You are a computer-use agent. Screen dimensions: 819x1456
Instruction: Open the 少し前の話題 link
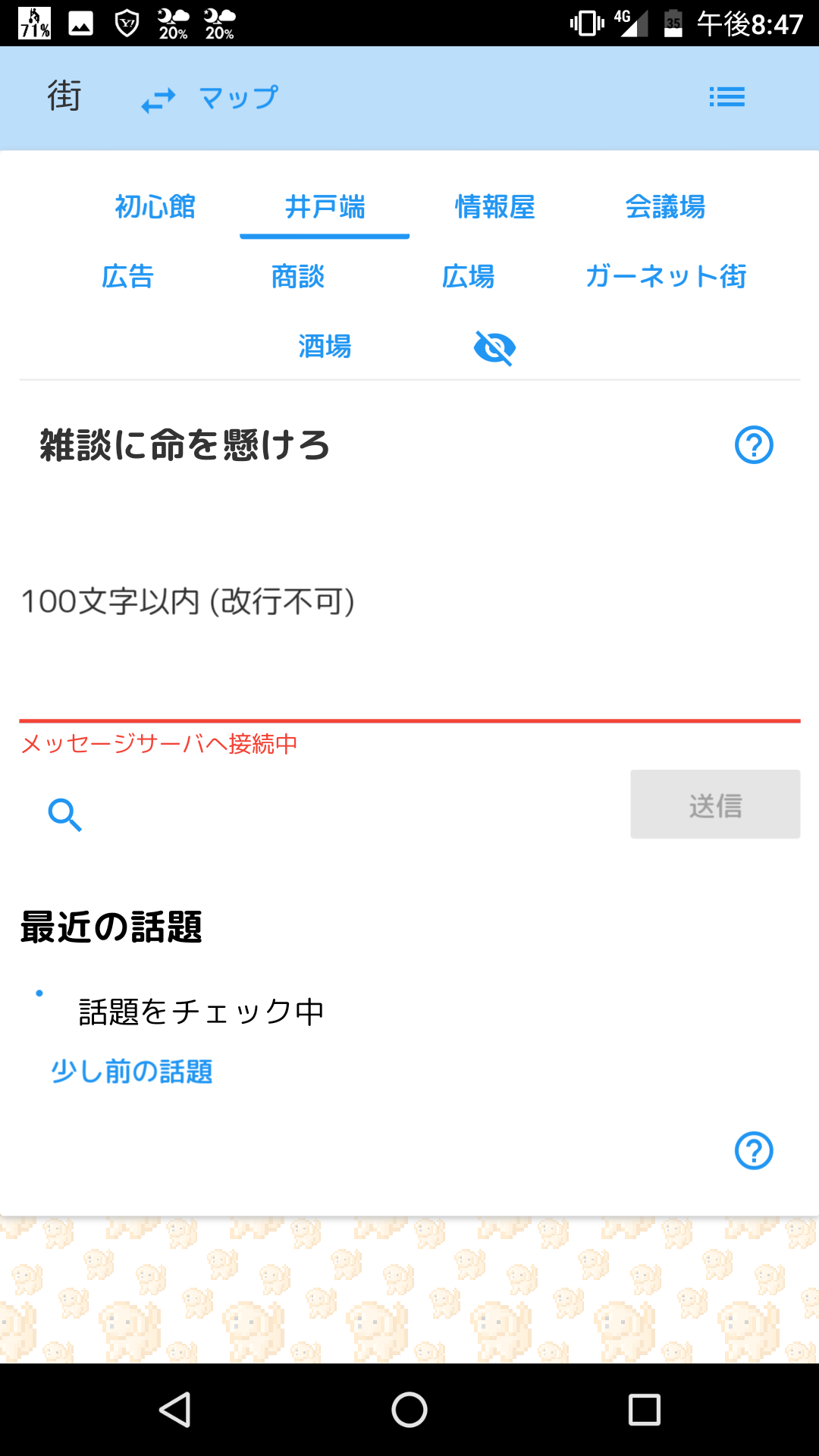[x=132, y=1072]
